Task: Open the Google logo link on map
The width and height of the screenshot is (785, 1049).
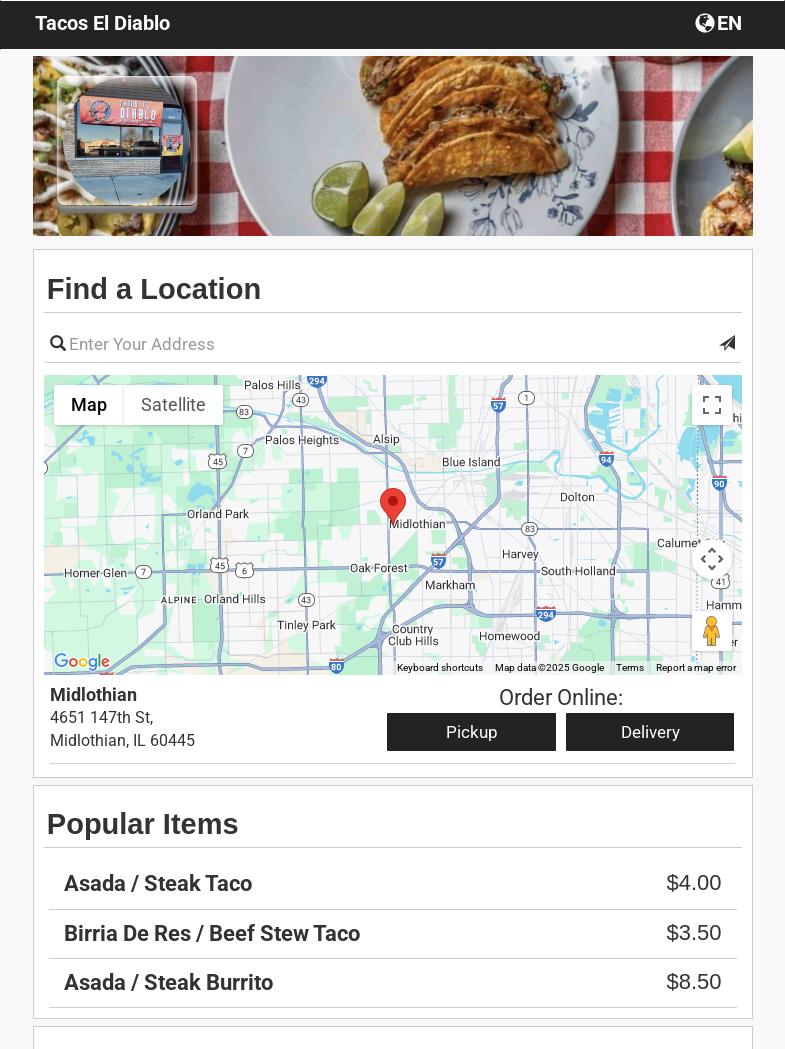Action: tap(82, 662)
